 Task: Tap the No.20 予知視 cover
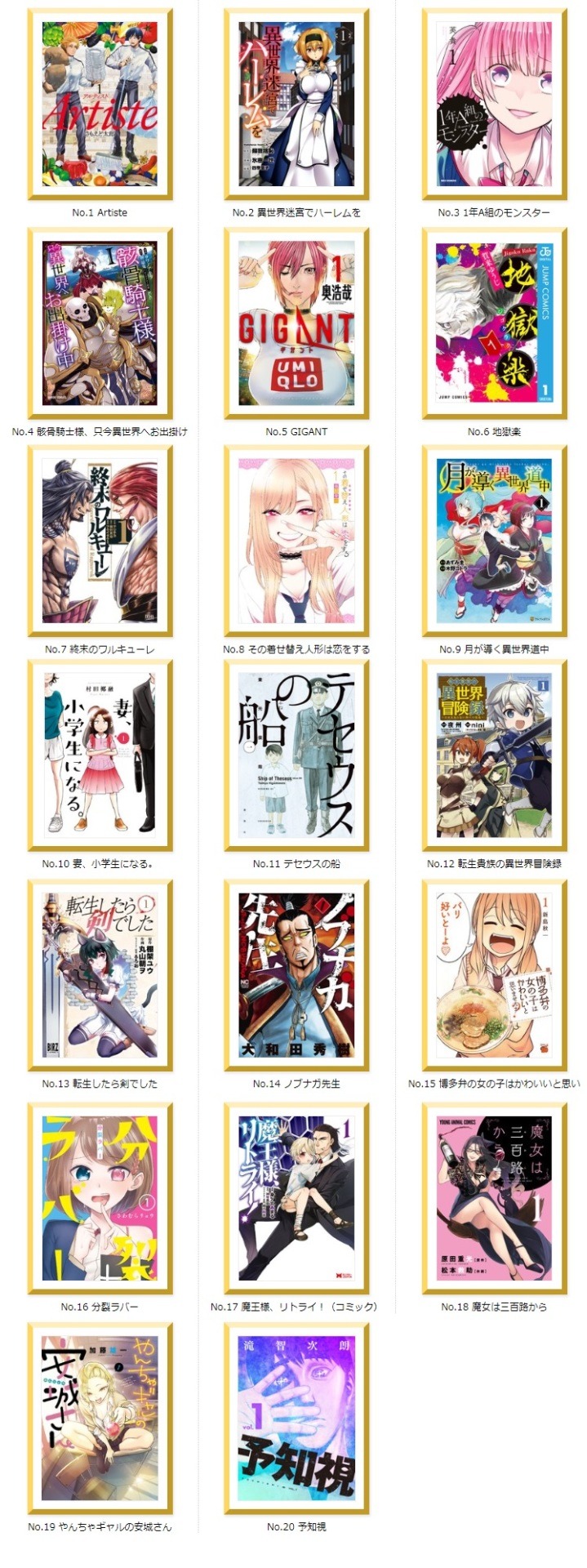pos(296,1418)
